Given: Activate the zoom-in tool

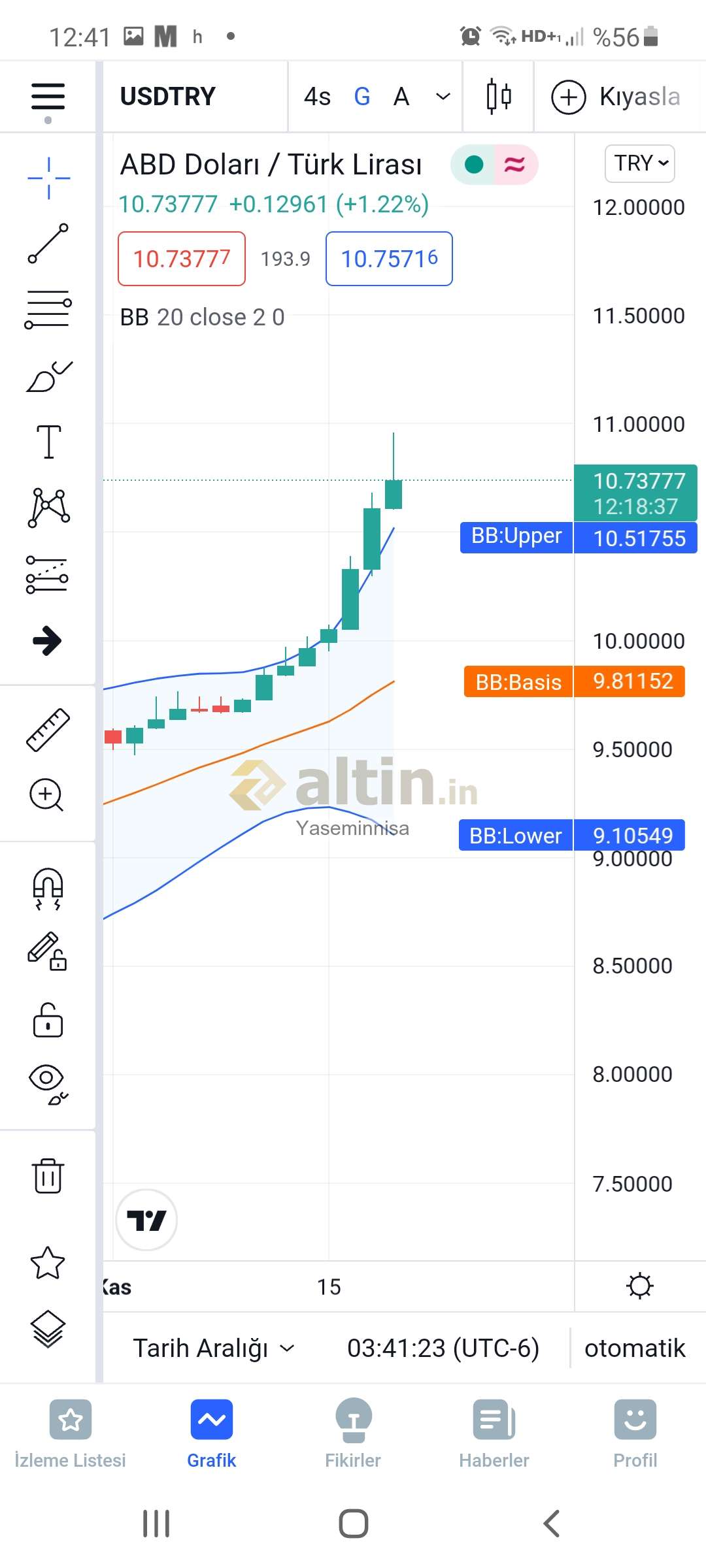Looking at the screenshot, I should pos(46,795).
